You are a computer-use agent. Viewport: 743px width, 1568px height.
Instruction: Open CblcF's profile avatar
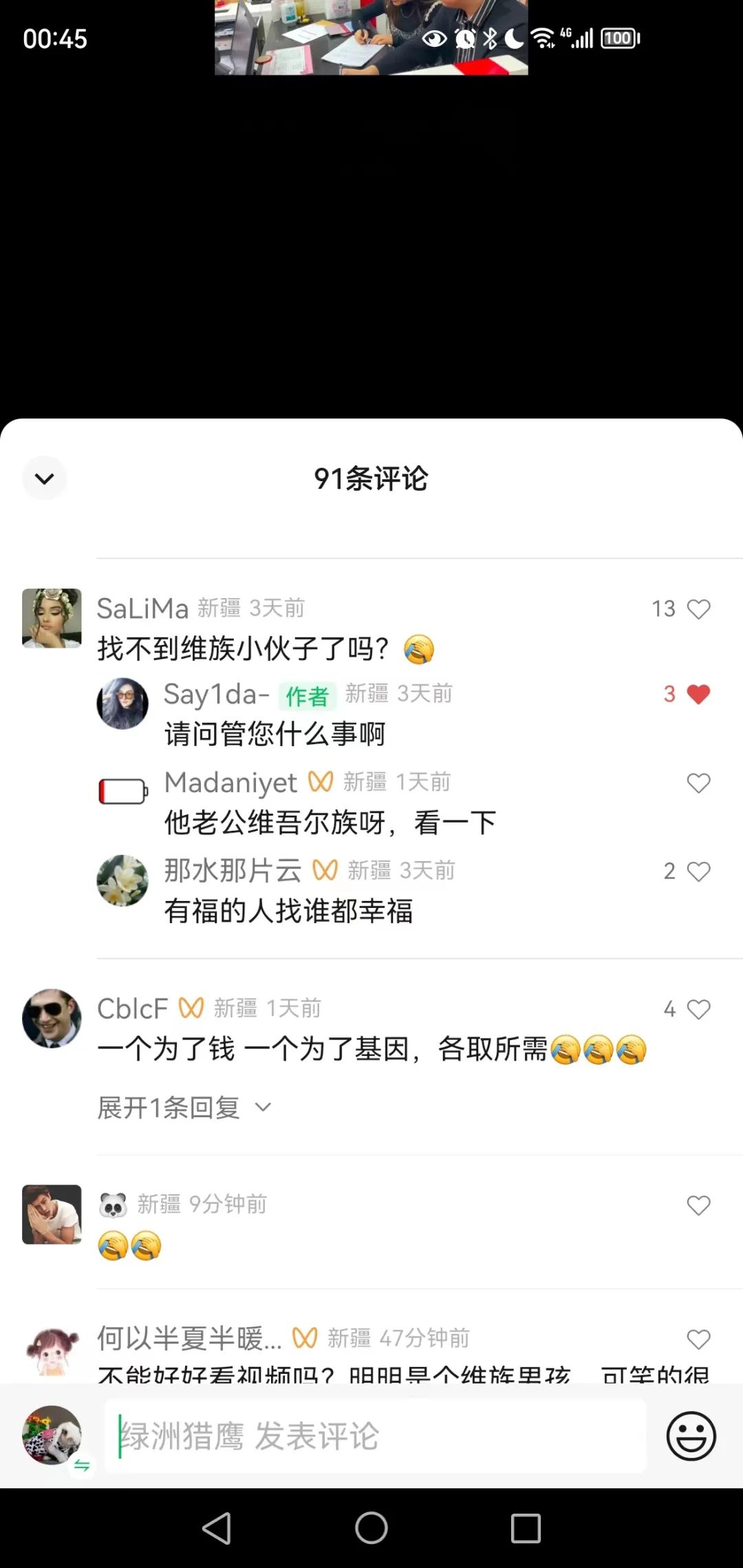click(52, 1019)
